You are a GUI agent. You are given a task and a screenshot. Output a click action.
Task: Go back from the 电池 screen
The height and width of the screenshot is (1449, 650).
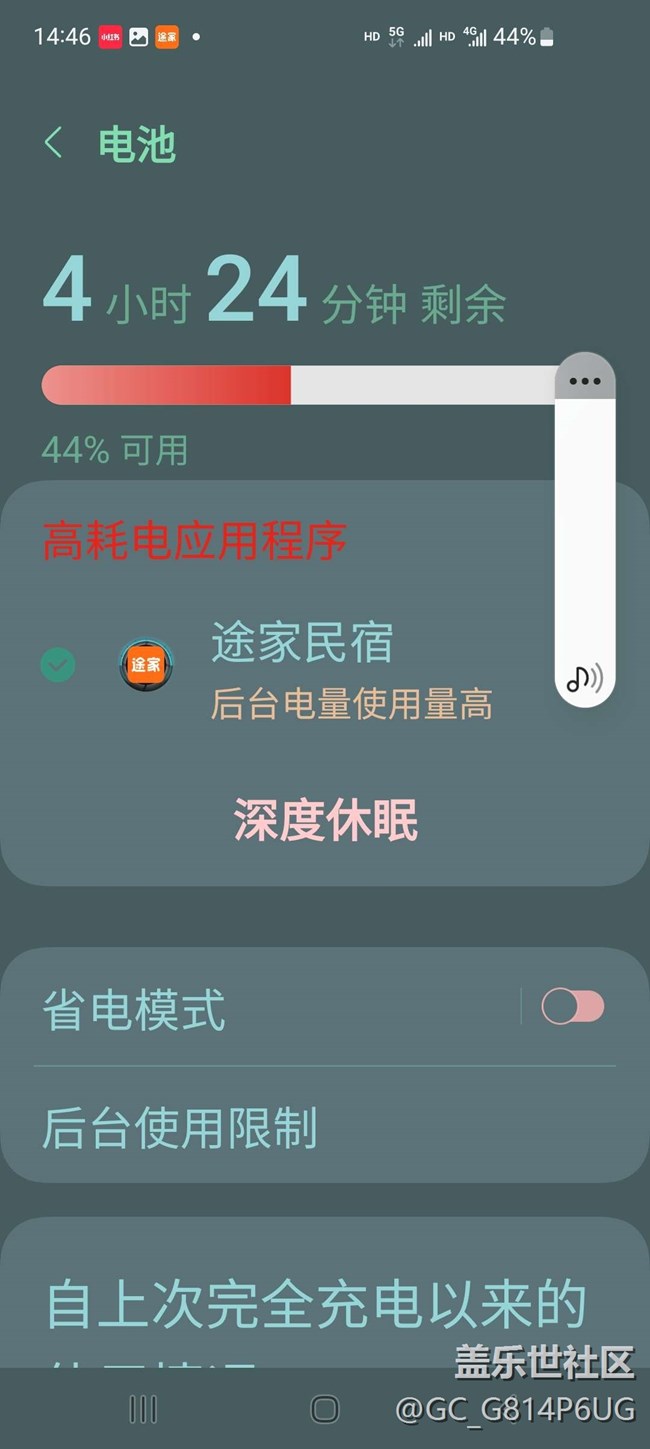click(54, 143)
